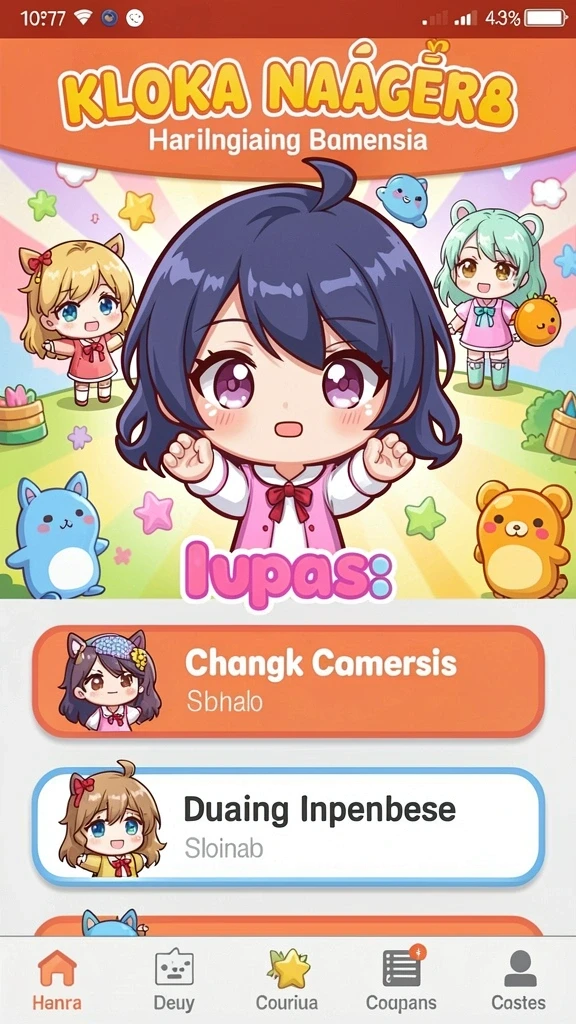This screenshot has width=576, height=1024.
Task: Select the Duaing Inpenbese card
Action: (x=288, y=827)
